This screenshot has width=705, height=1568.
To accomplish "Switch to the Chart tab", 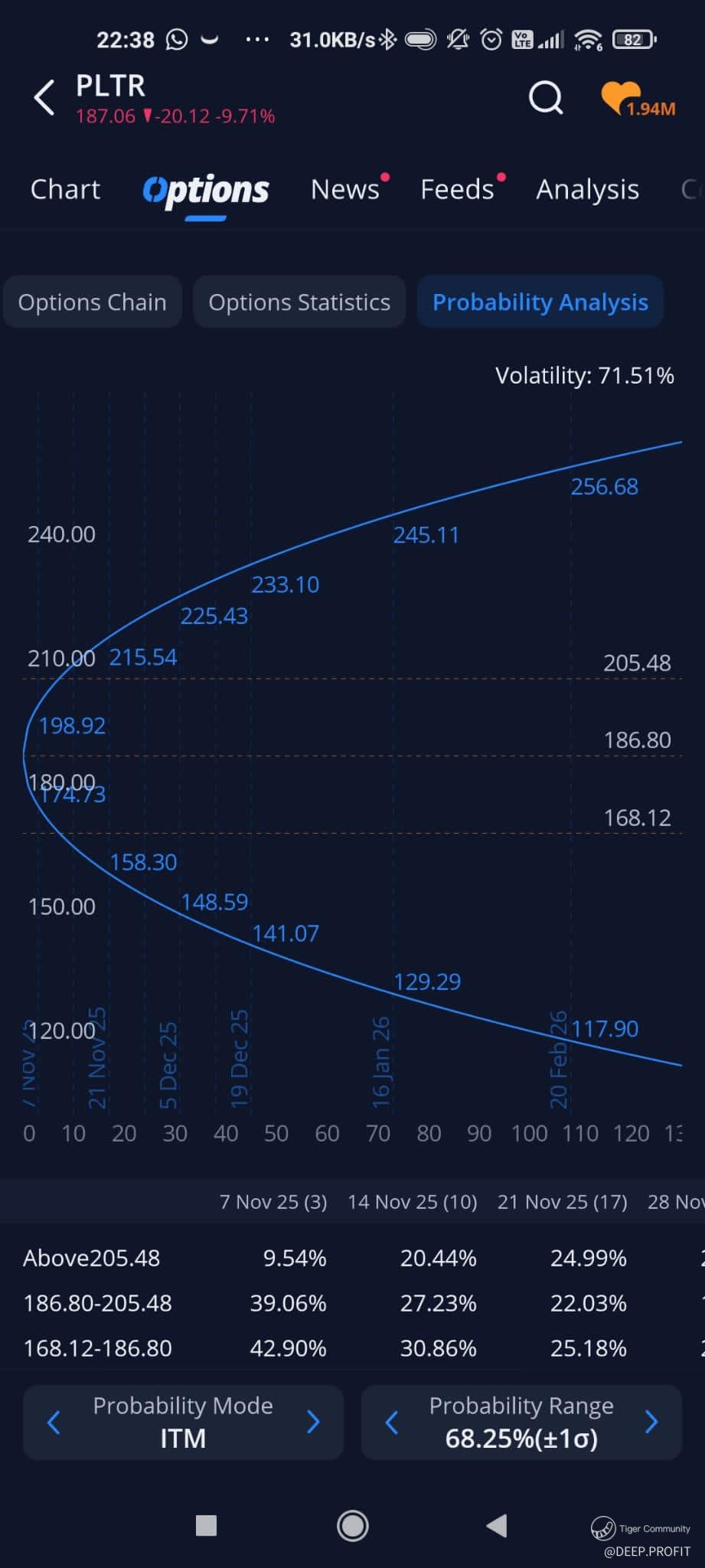I will [x=65, y=189].
